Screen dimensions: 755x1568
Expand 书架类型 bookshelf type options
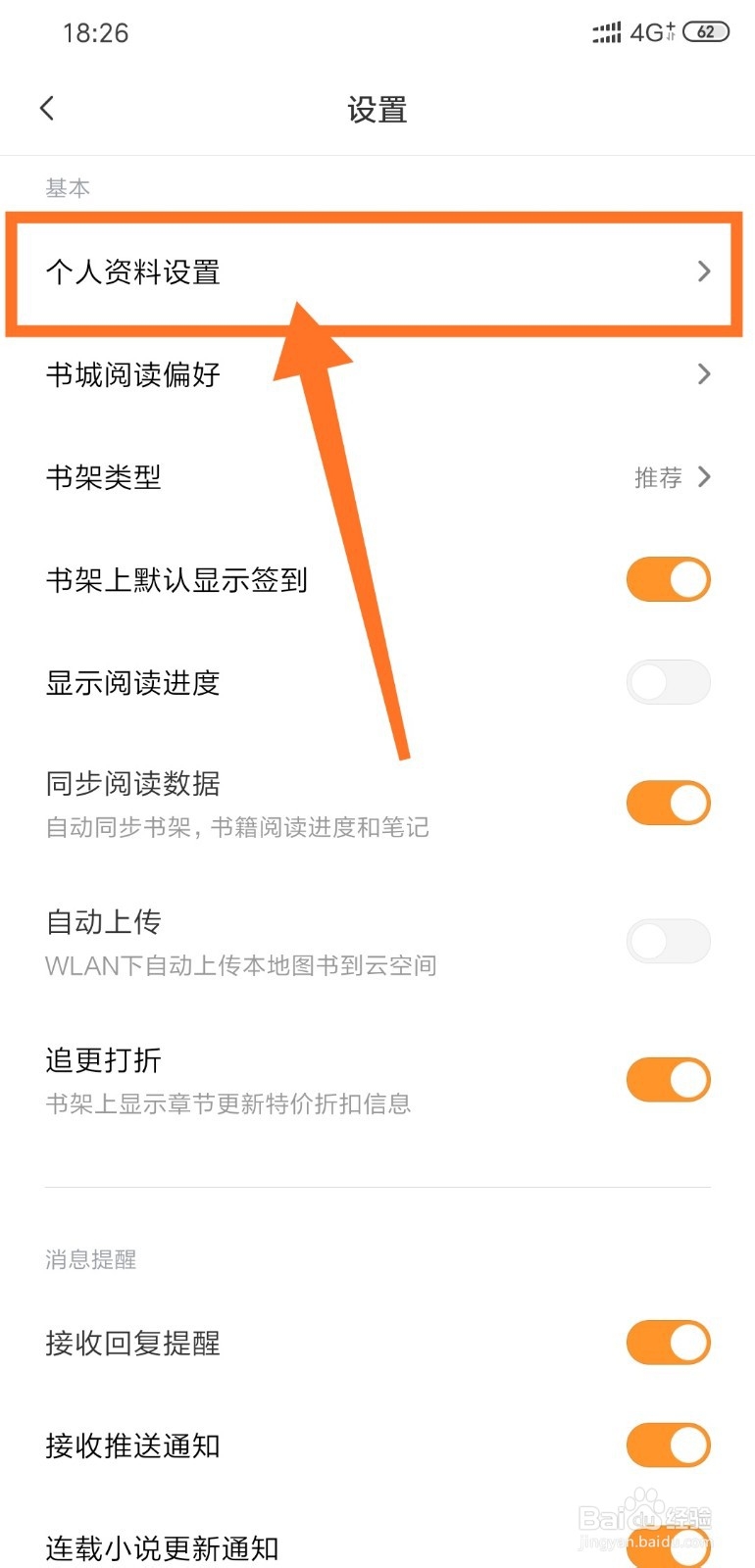point(704,478)
